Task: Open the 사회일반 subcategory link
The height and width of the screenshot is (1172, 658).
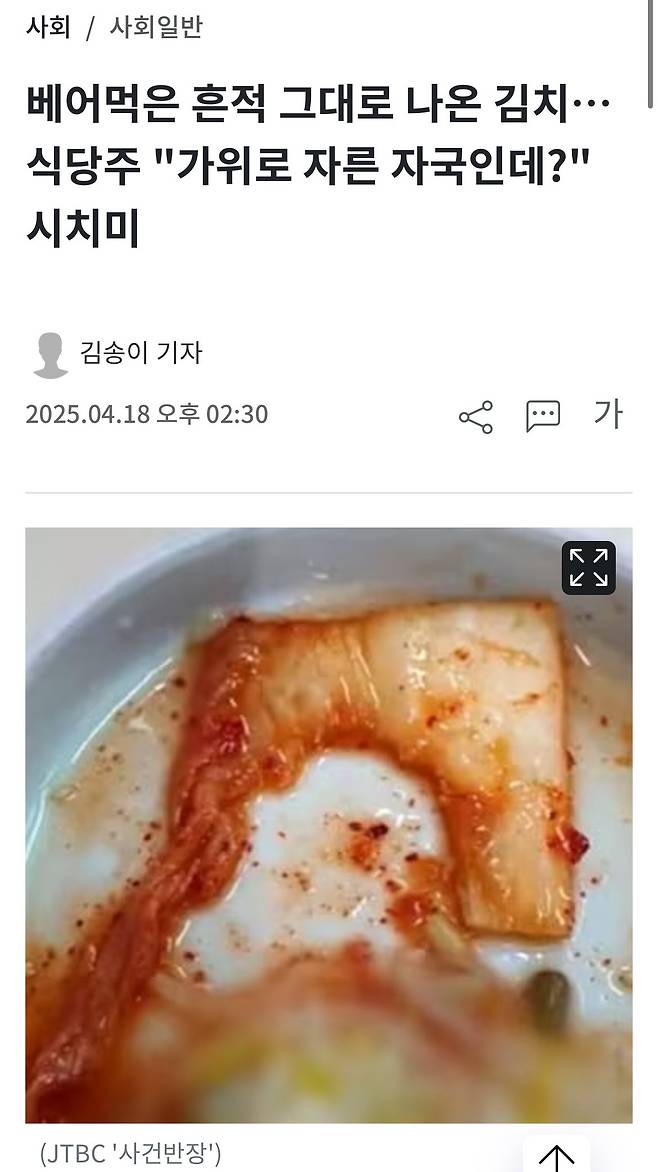Action: [x=155, y=28]
